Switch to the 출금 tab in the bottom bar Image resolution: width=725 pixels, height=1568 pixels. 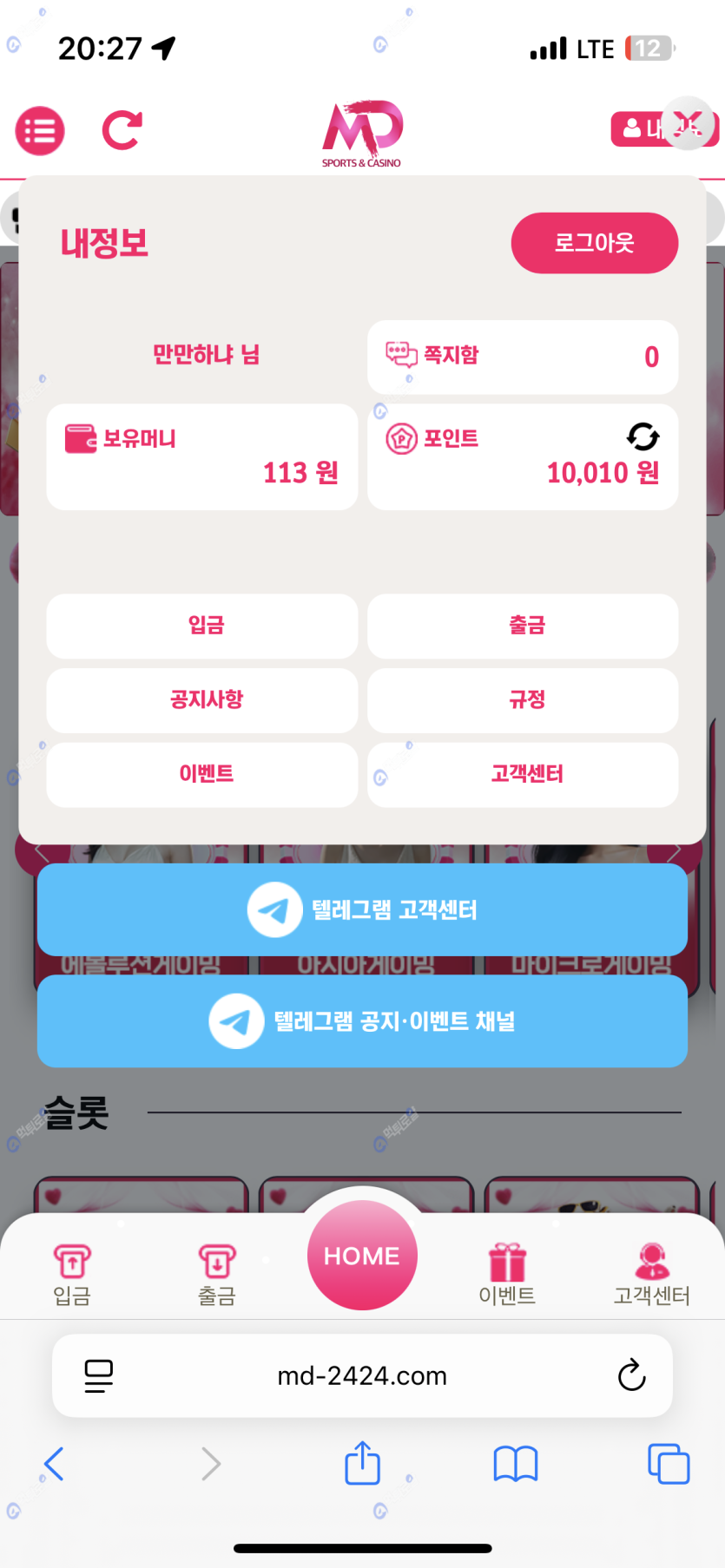(x=217, y=1274)
